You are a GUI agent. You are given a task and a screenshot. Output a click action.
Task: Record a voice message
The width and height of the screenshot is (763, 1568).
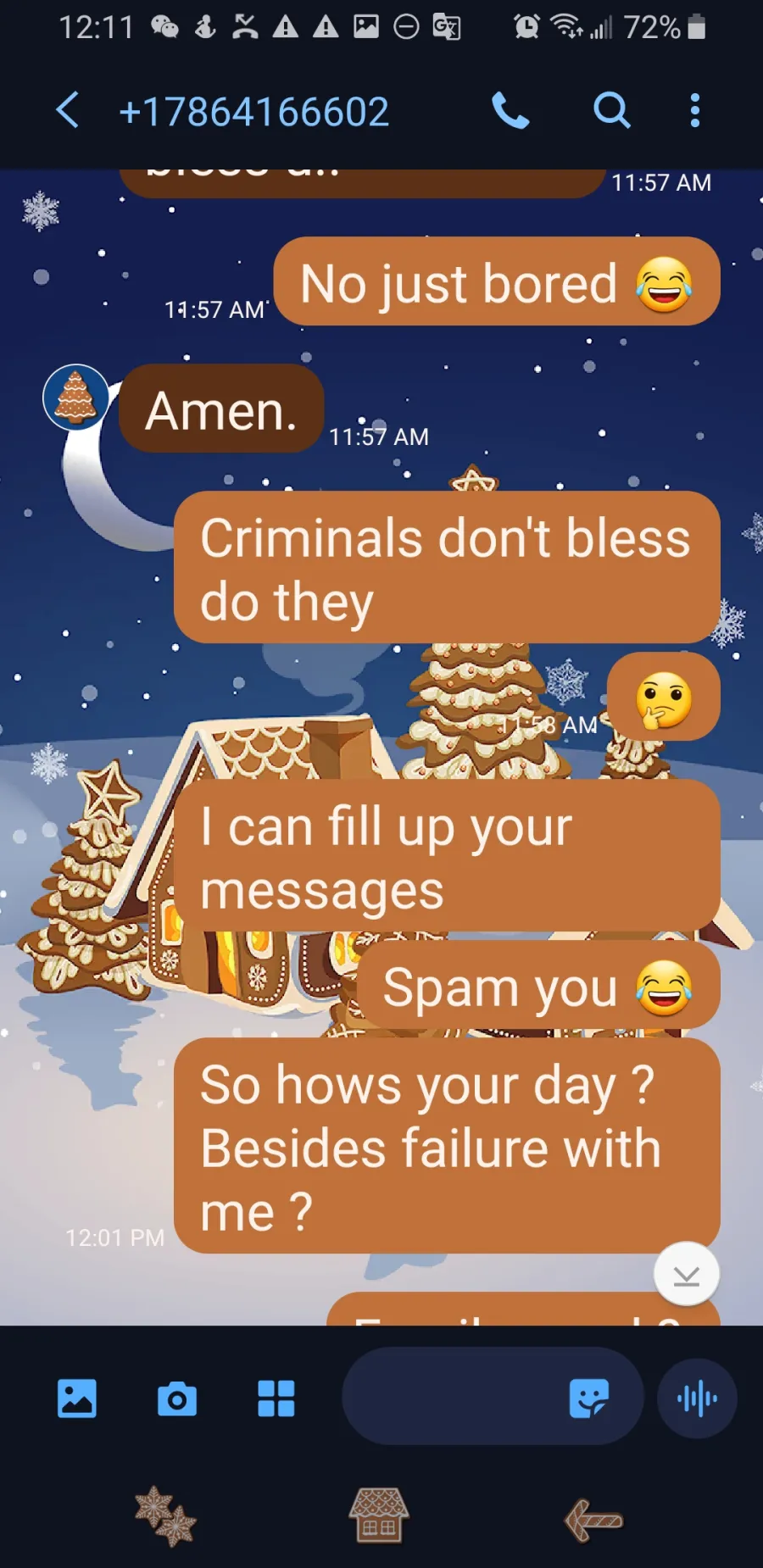pos(697,1398)
